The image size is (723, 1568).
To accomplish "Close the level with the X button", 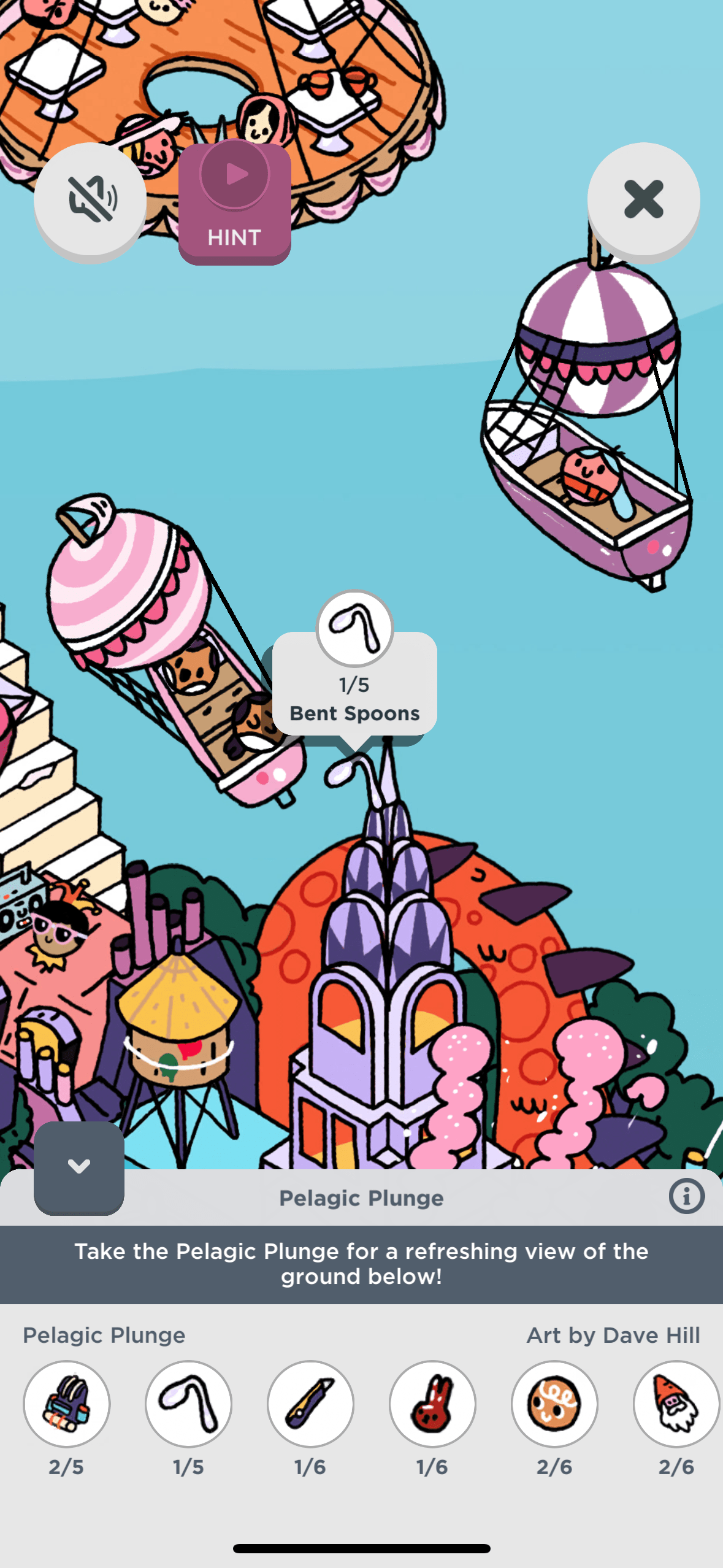I will click(x=643, y=199).
